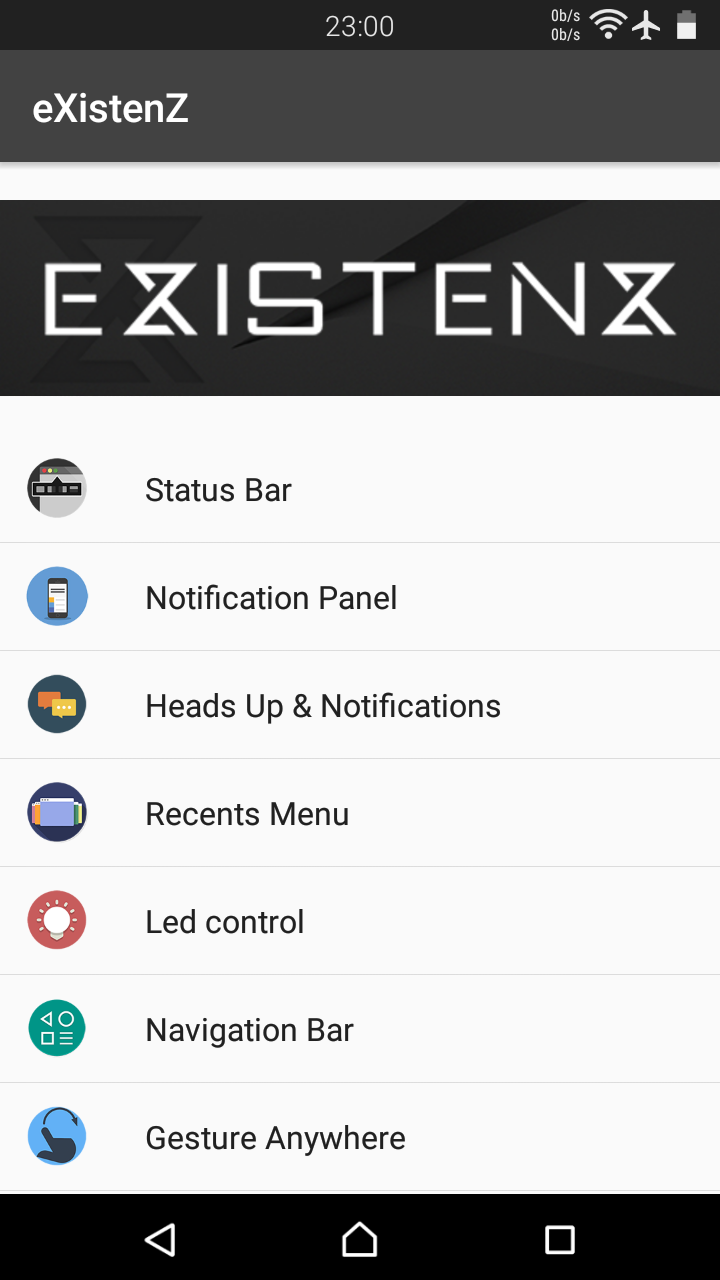Tap the system back button
Viewport: 720px width, 1280px height.
160,1239
